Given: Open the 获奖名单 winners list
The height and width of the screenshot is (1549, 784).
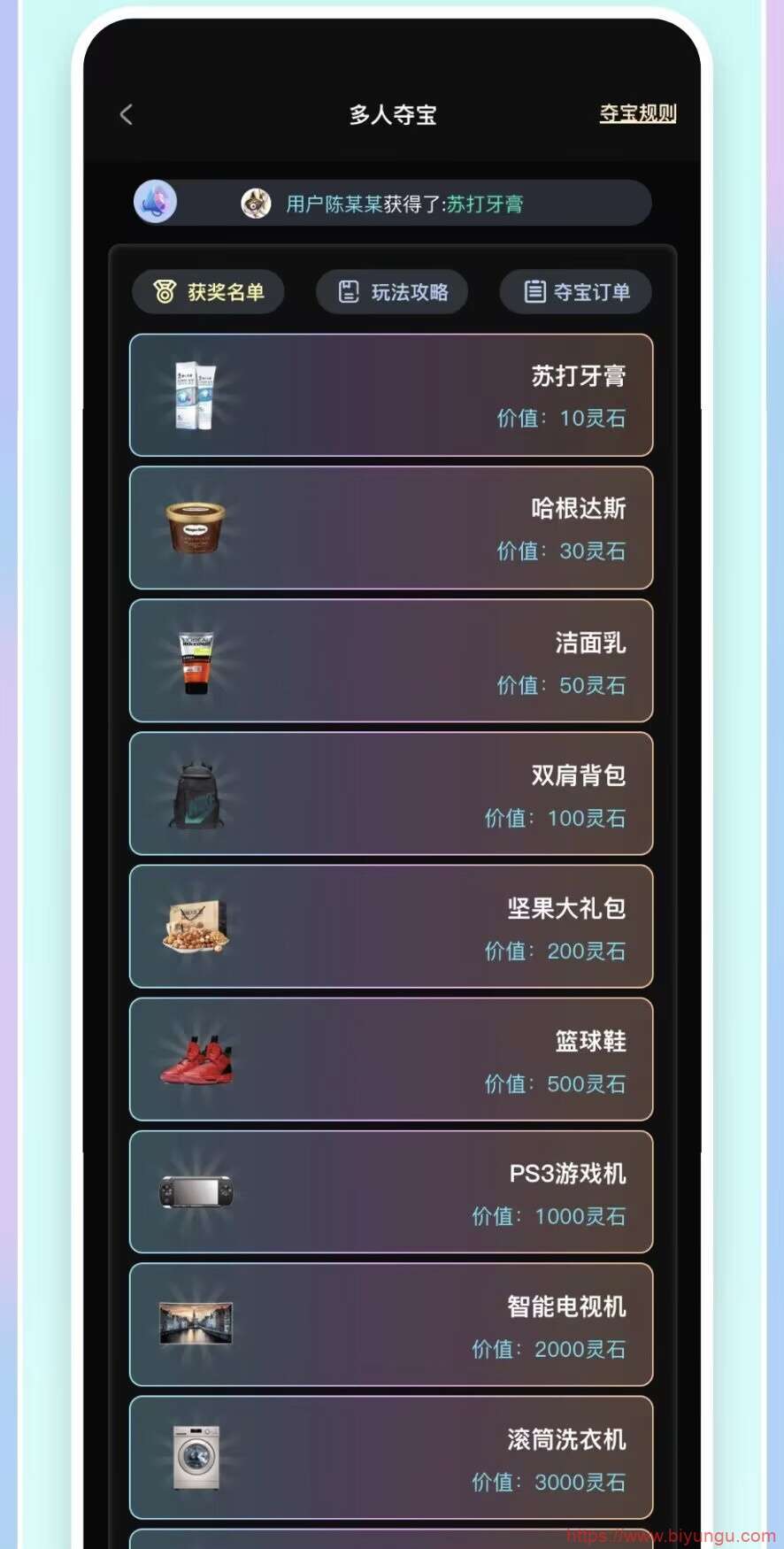Looking at the screenshot, I should (x=208, y=292).
